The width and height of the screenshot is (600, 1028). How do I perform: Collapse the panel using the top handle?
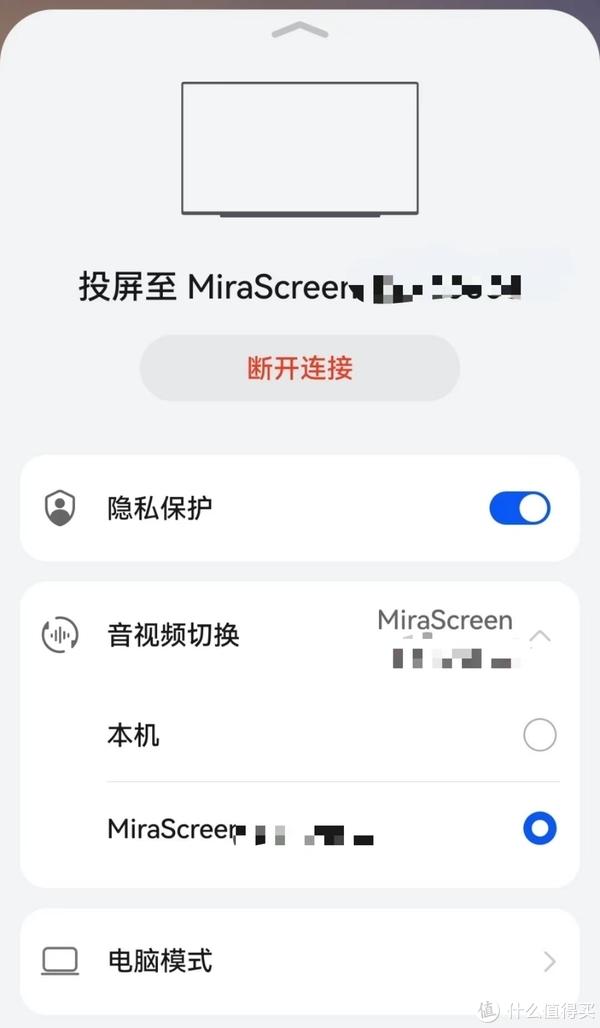click(299, 30)
